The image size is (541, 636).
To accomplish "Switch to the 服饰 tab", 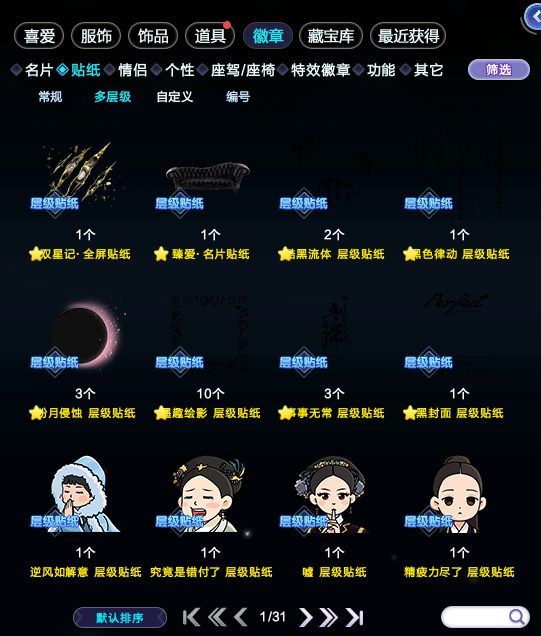I will click(x=96, y=36).
